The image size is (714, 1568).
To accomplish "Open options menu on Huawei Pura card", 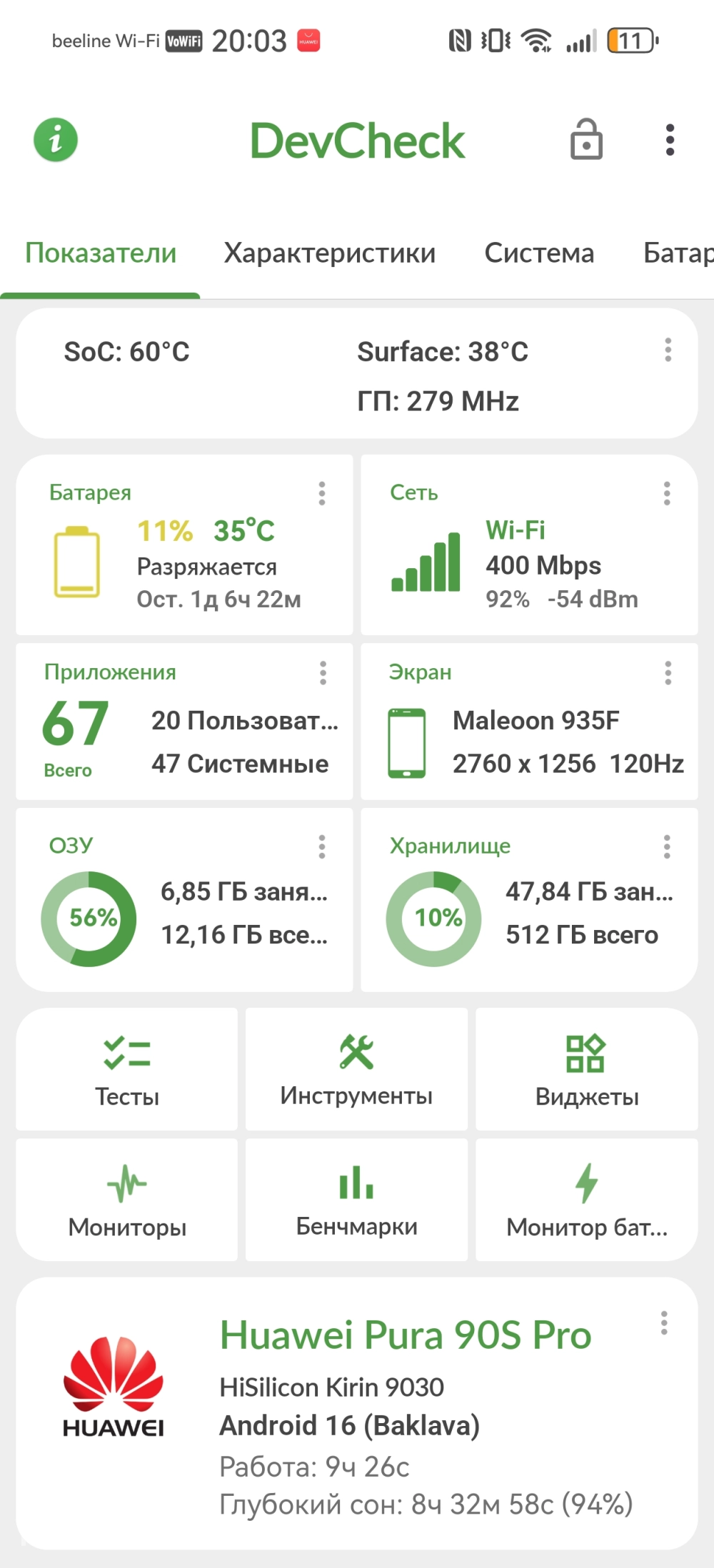I will [x=664, y=1322].
